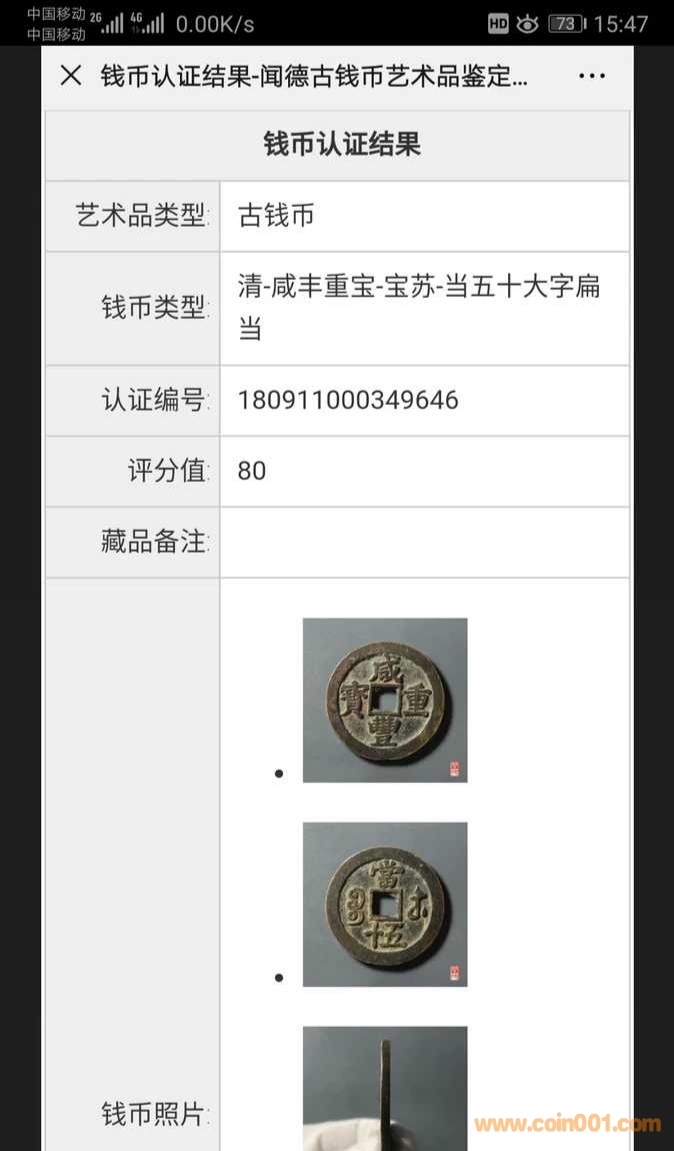Close the coin certification webpage
The width and height of the screenshot is (674, 1151).
pos(70,76)
